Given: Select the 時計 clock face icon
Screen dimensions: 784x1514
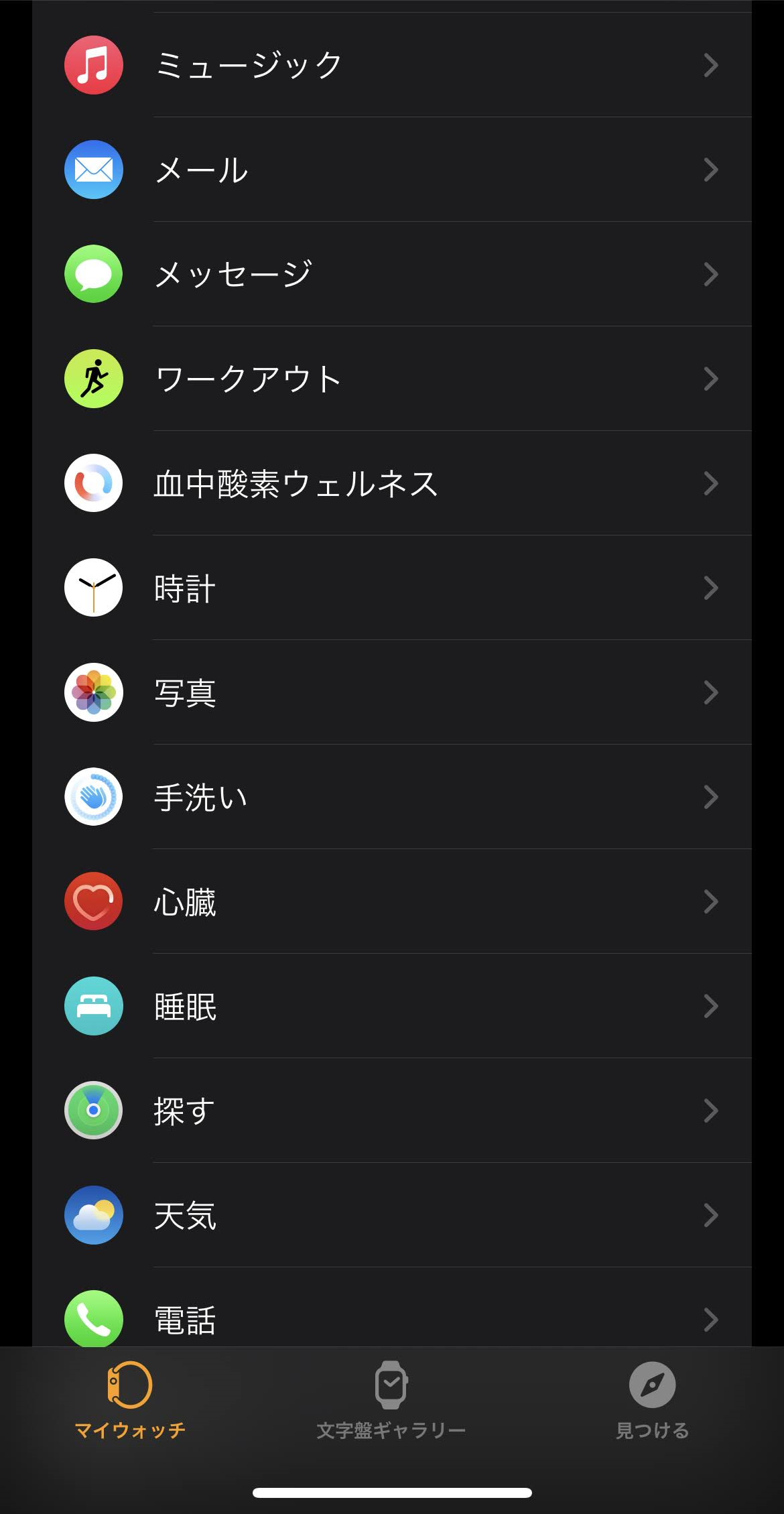Looking at the screenshot, I should pyautogui.click(x=93, y=586).
